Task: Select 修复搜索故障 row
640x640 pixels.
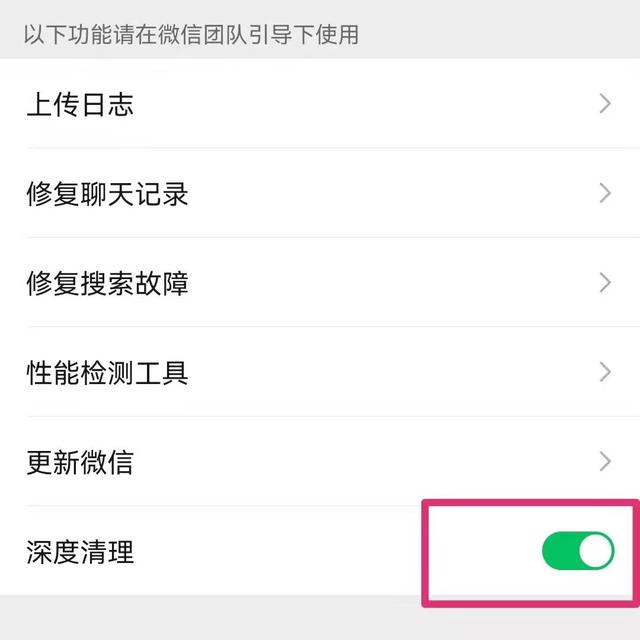Action: pos(320,283)
